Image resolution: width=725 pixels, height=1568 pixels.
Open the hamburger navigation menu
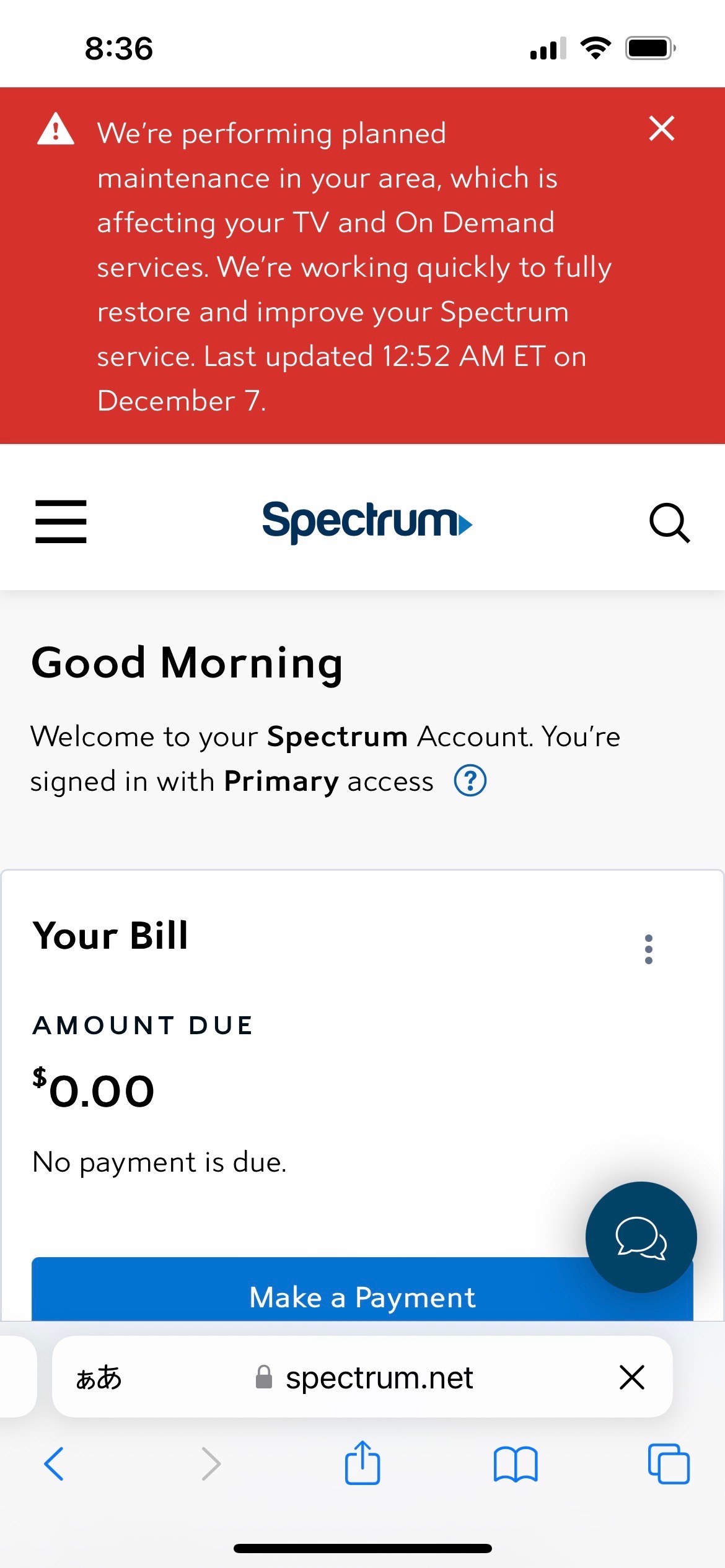pos(61,521)
